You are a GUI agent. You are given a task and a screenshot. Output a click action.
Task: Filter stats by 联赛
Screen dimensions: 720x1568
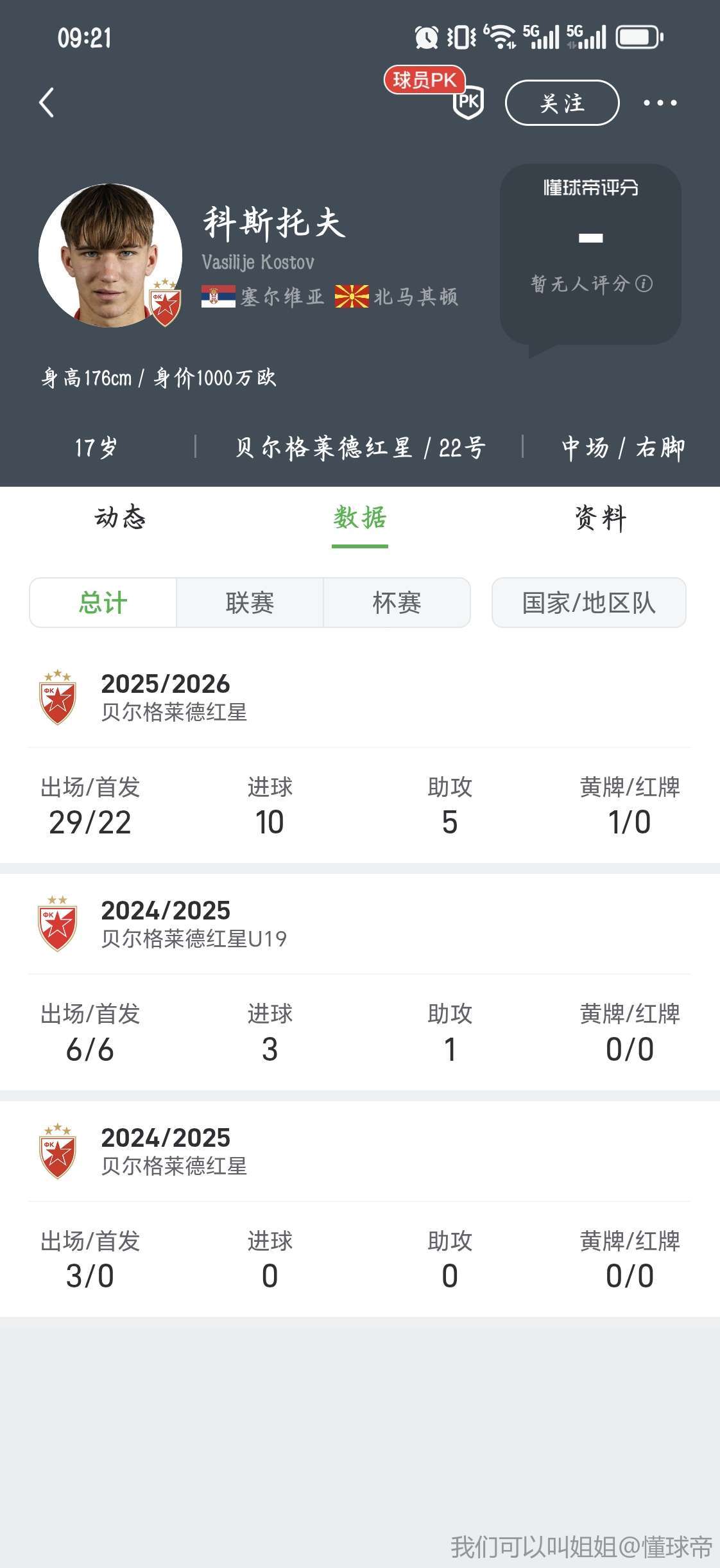(250, 602)
